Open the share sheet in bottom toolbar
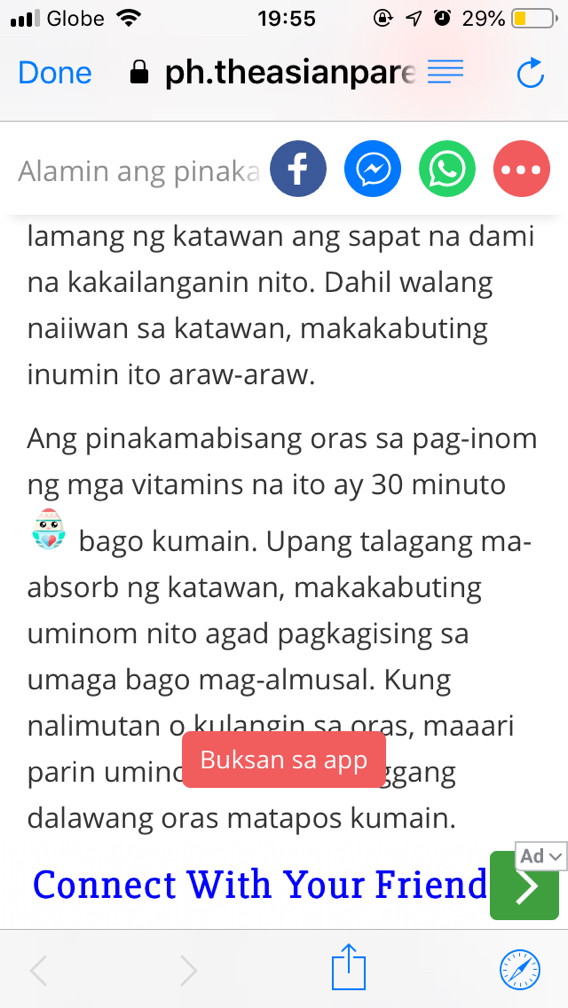The image size is (568, 1008). point(348,968)
